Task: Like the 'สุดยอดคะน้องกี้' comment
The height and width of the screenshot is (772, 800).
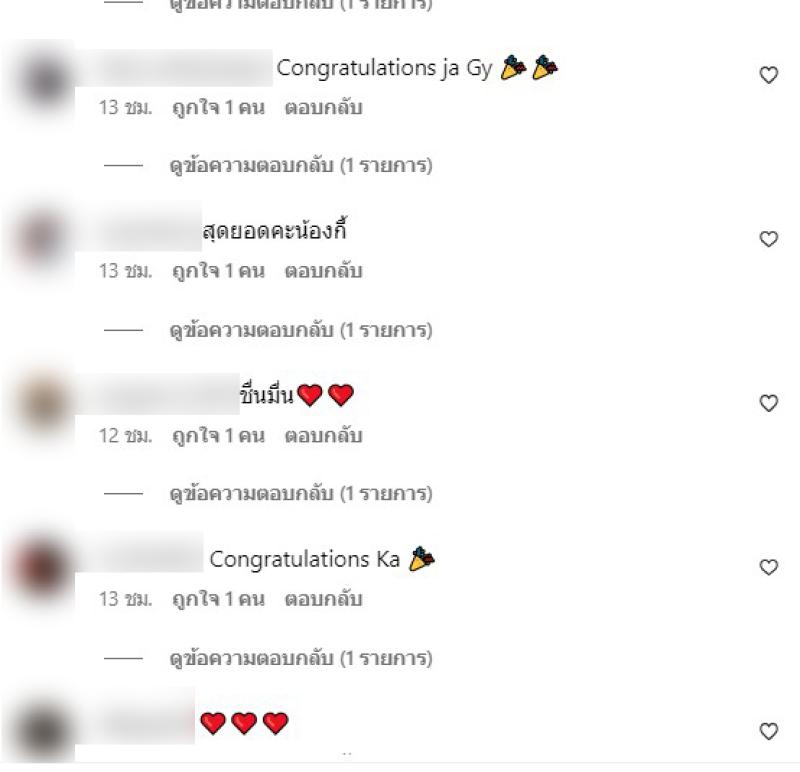Action: coord(768,239)
